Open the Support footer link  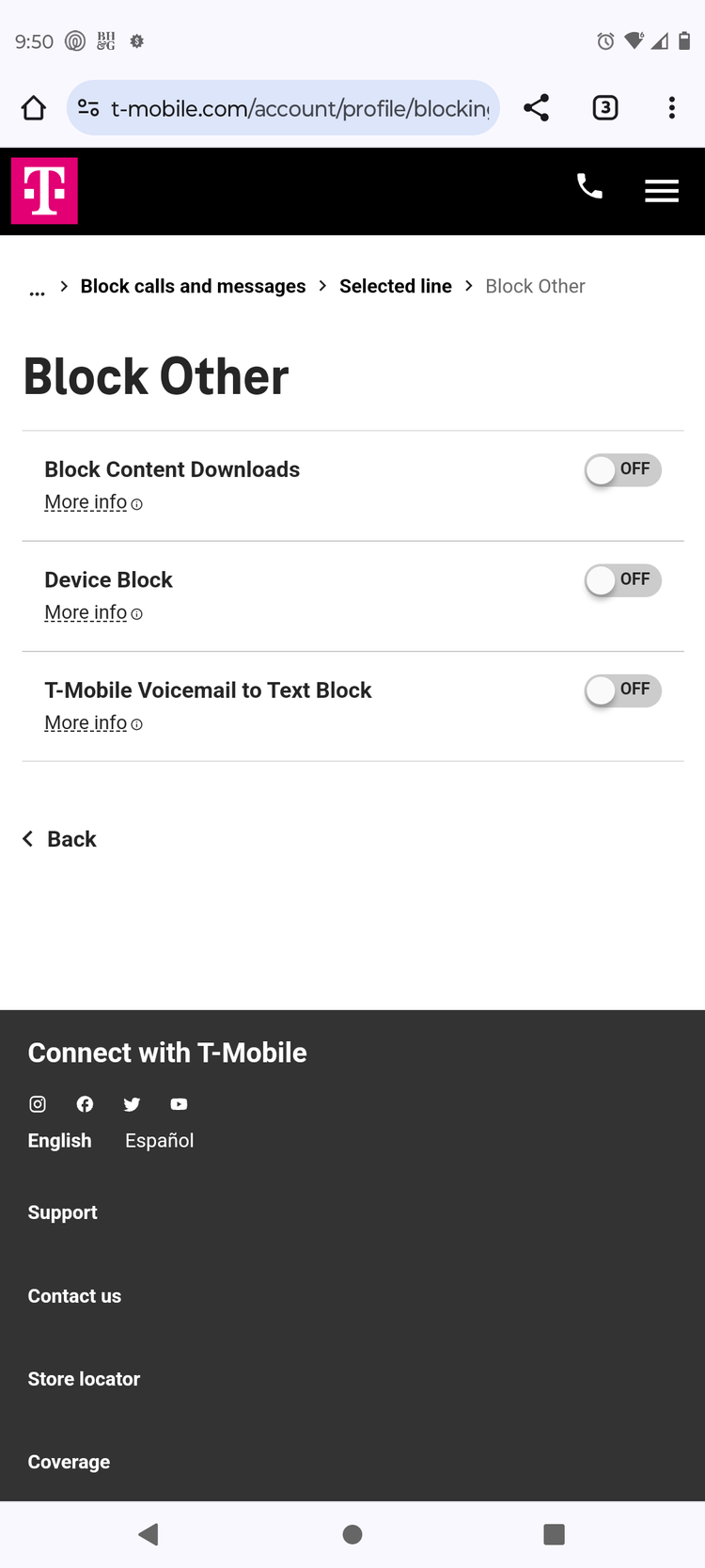pyautogui.click(x=62, y=1212)
